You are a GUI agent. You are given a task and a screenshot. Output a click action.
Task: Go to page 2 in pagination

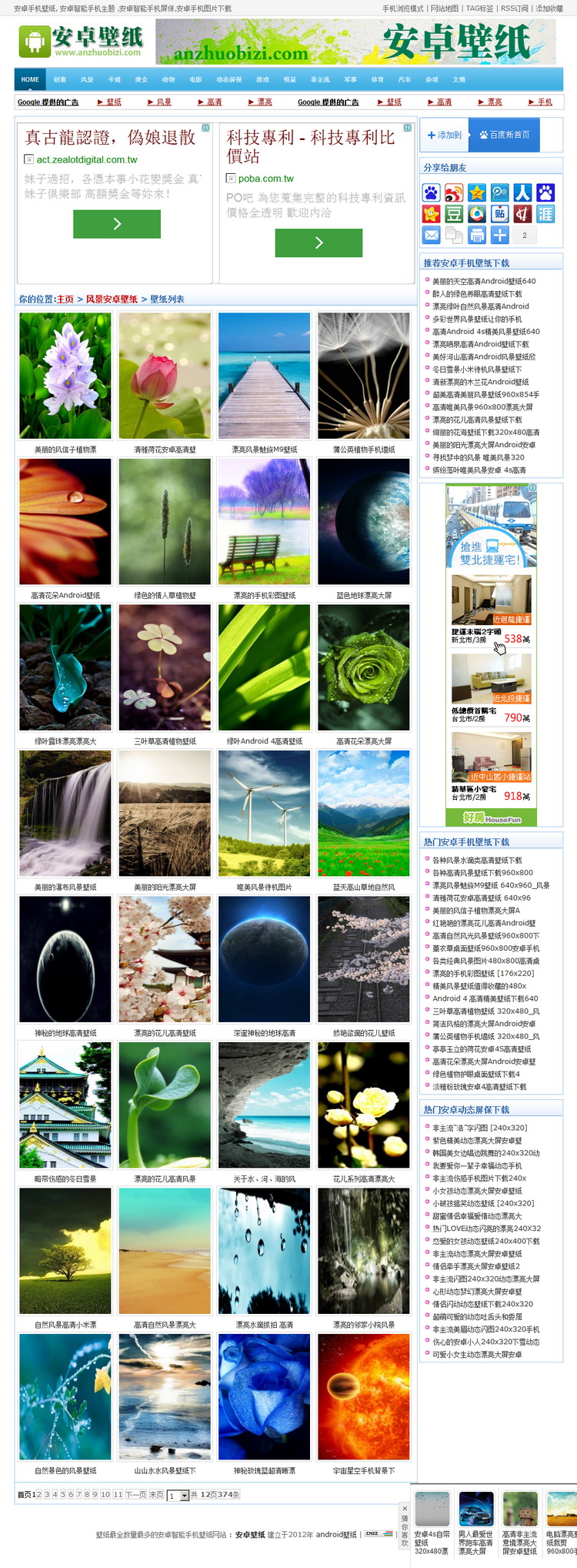pyautogui.click(x=38, y=1494)
